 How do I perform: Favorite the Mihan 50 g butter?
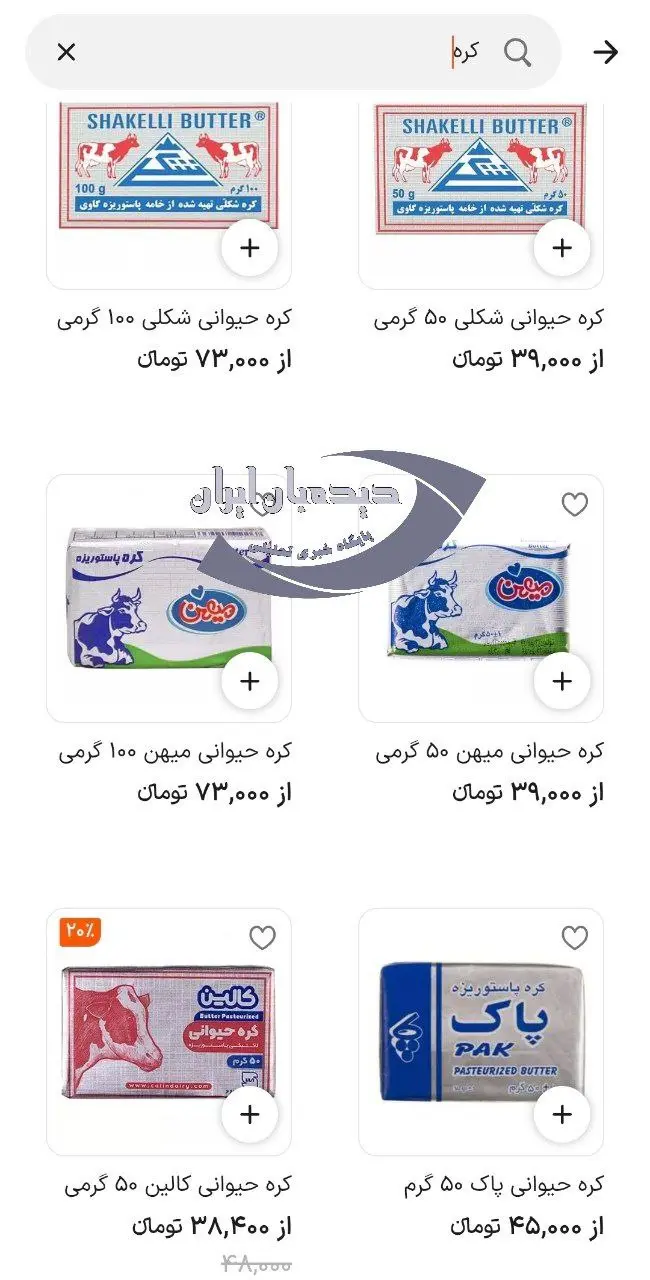click(x=574, y=505)
